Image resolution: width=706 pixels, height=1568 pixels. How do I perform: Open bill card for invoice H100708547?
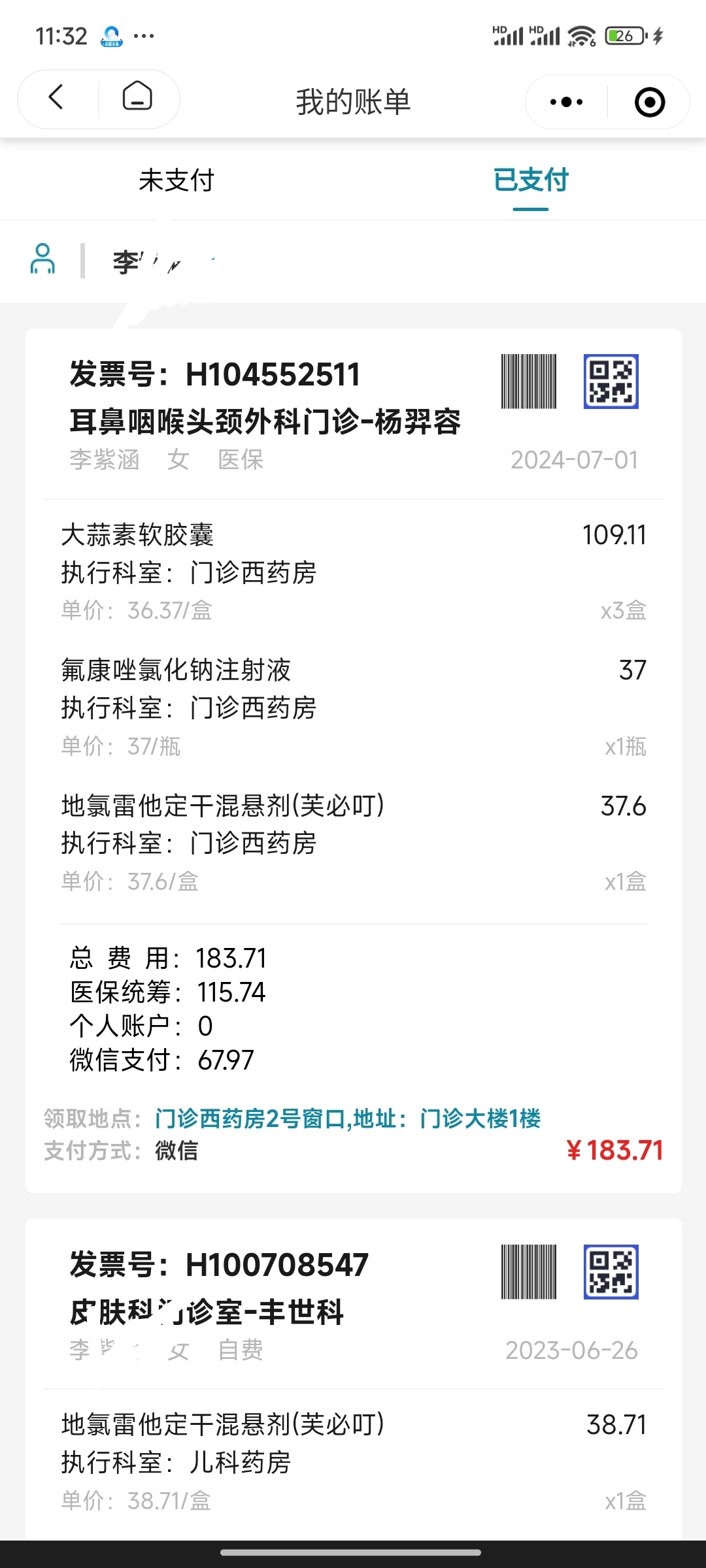coord(353,1437)
